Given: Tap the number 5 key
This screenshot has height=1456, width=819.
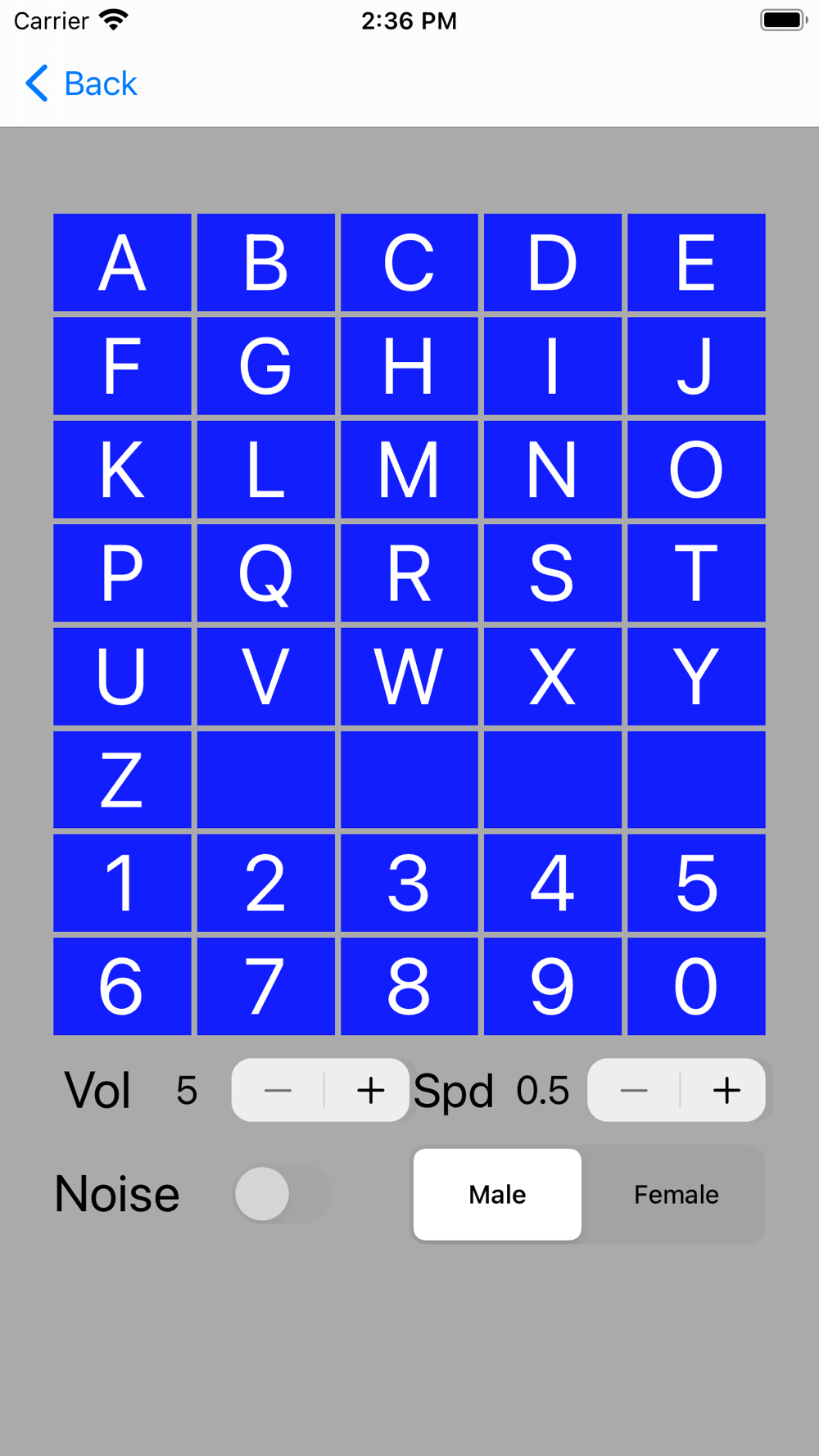Looking at the screenshot, I should 695,882.
